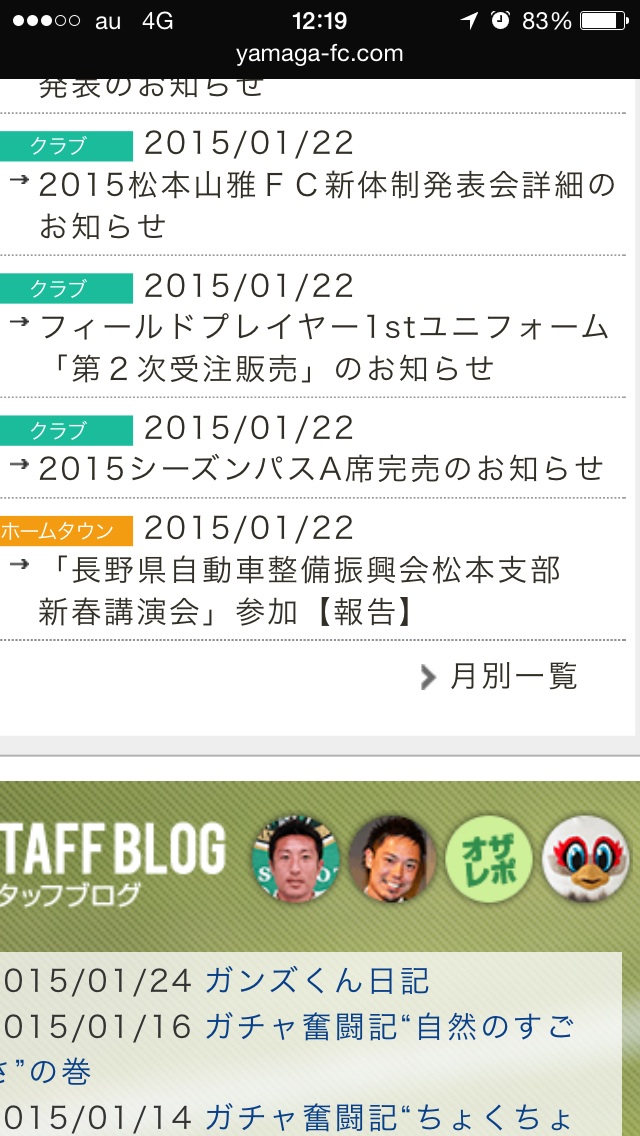Image resolution: width=640 pixels, height=1136 pixels.
Task: Open the ガンズくん日記 blog post
Action: [316, 981]
